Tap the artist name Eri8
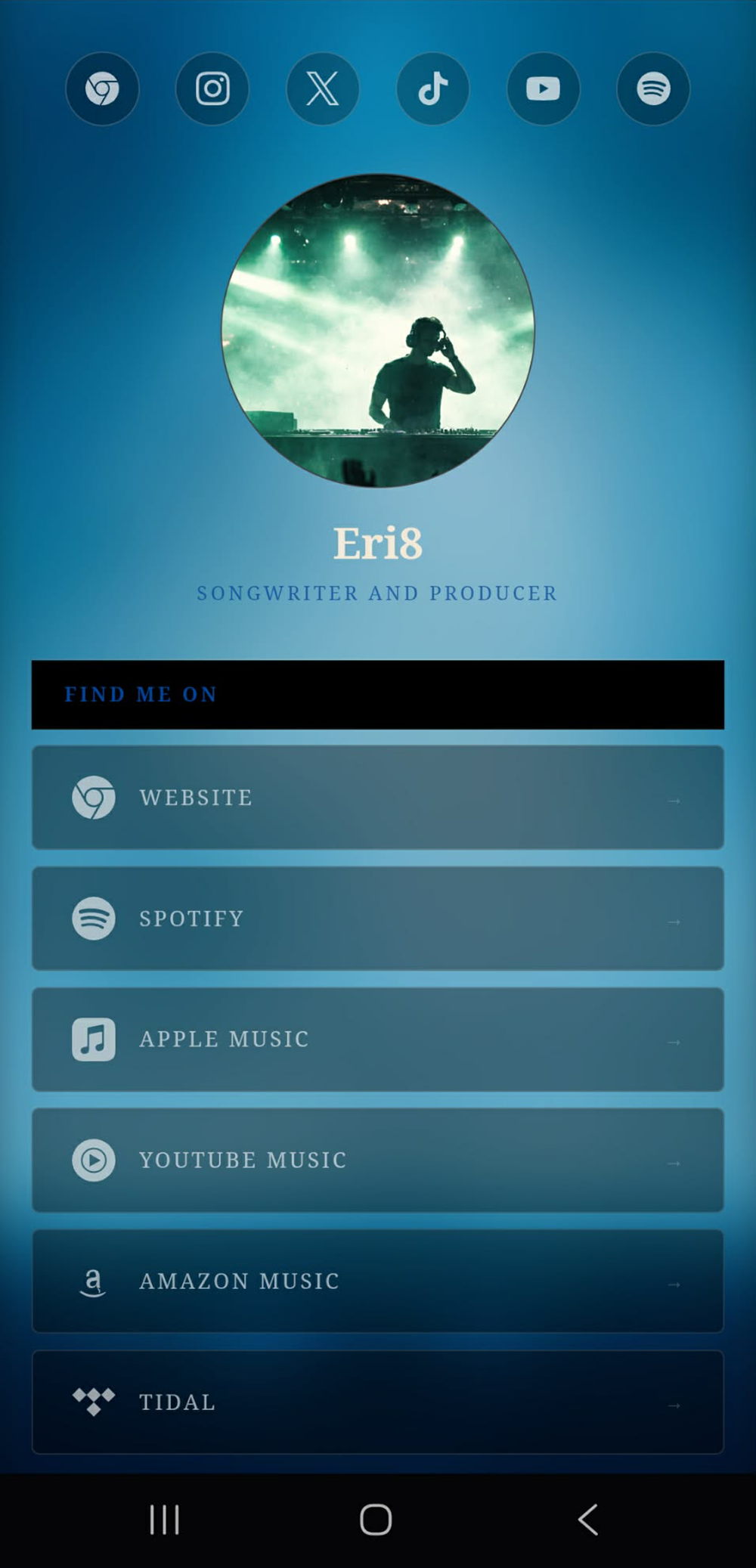This screenshot has width=756, height=1568. click(x=378, y=542)
